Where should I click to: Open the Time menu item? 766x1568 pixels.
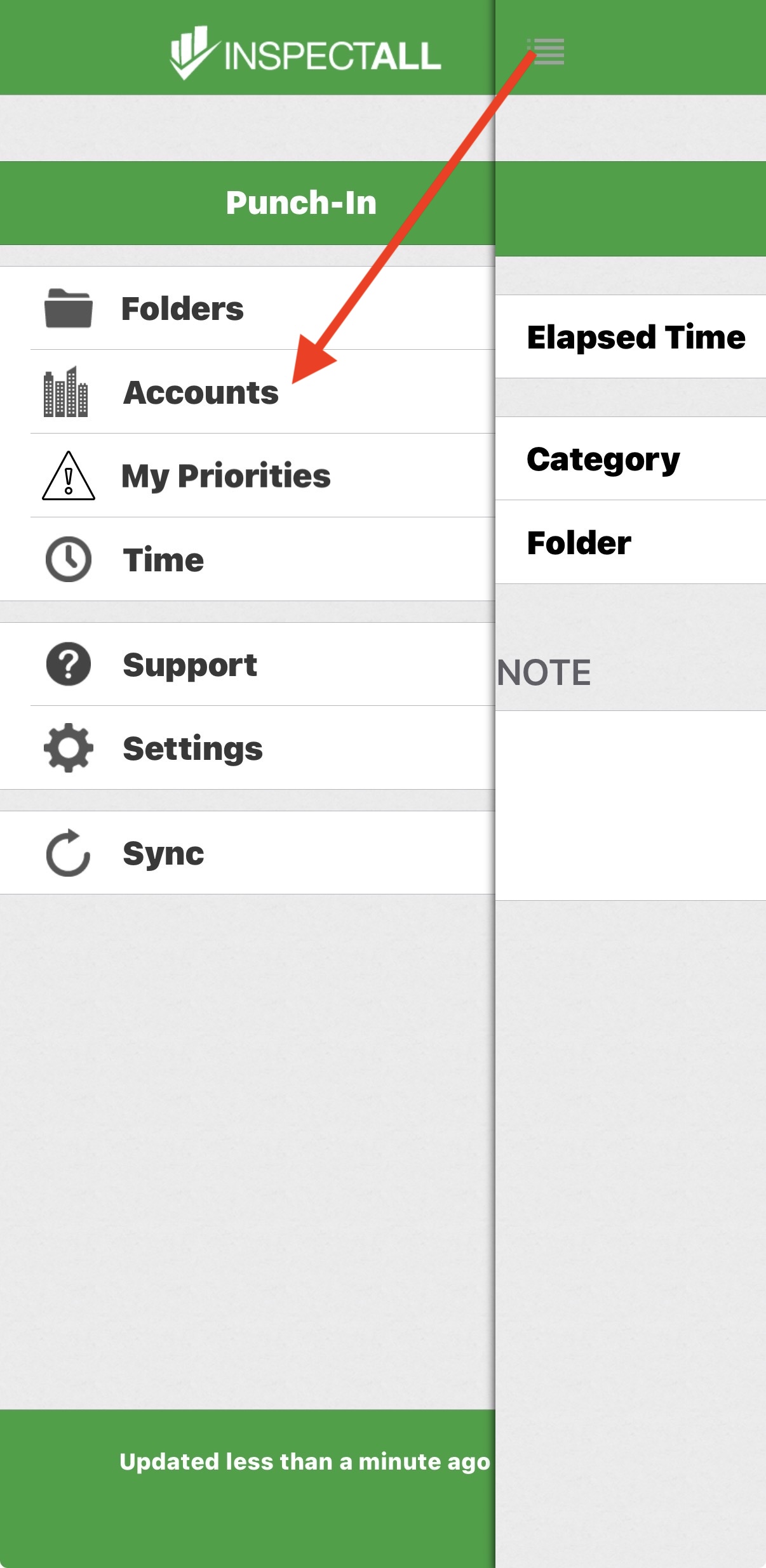click(x=247, y=559)
